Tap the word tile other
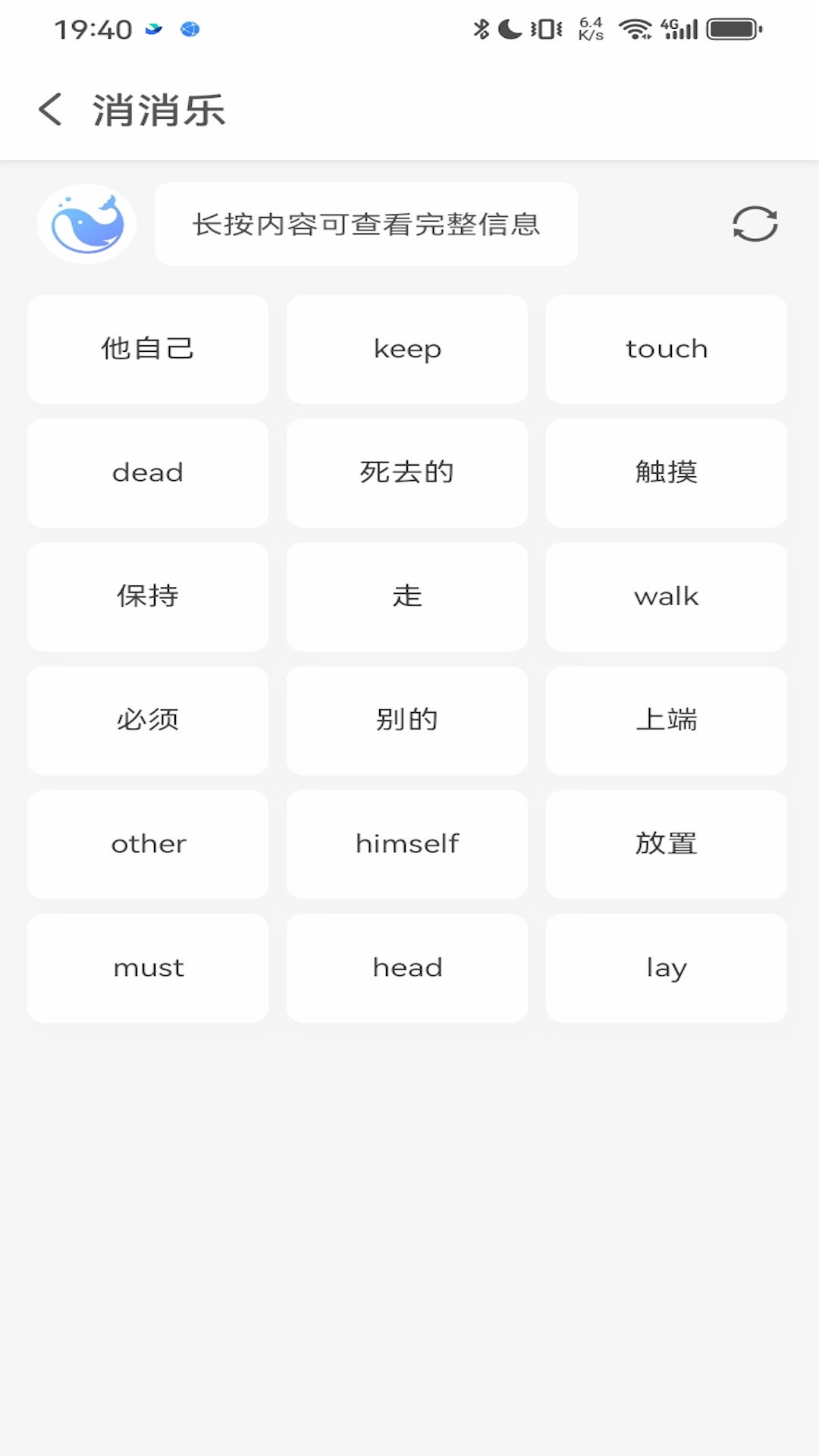This screenshot has height=1456, width=819. (x=148, y=844)
